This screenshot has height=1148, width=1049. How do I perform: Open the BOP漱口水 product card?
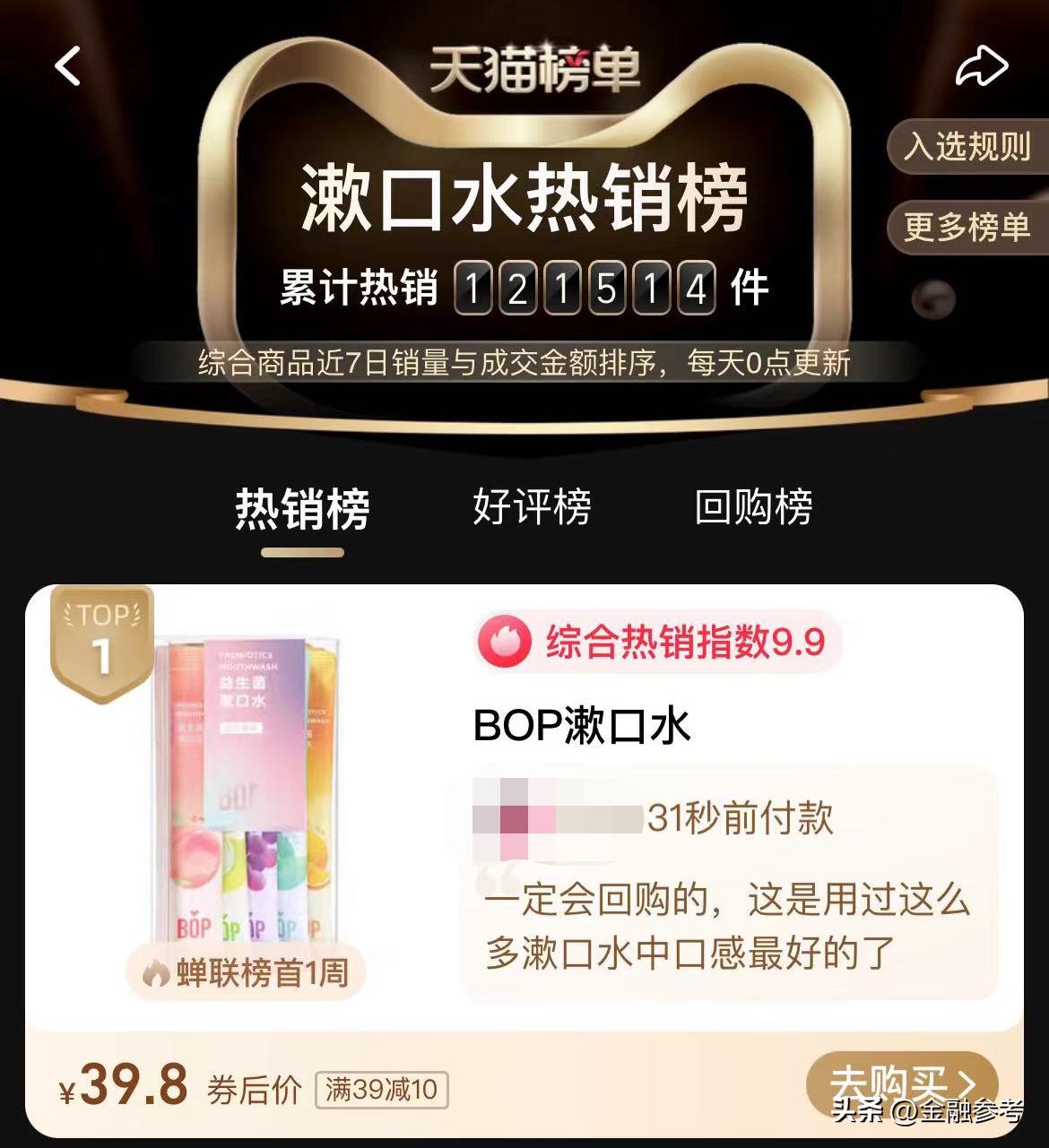[581, 726]
